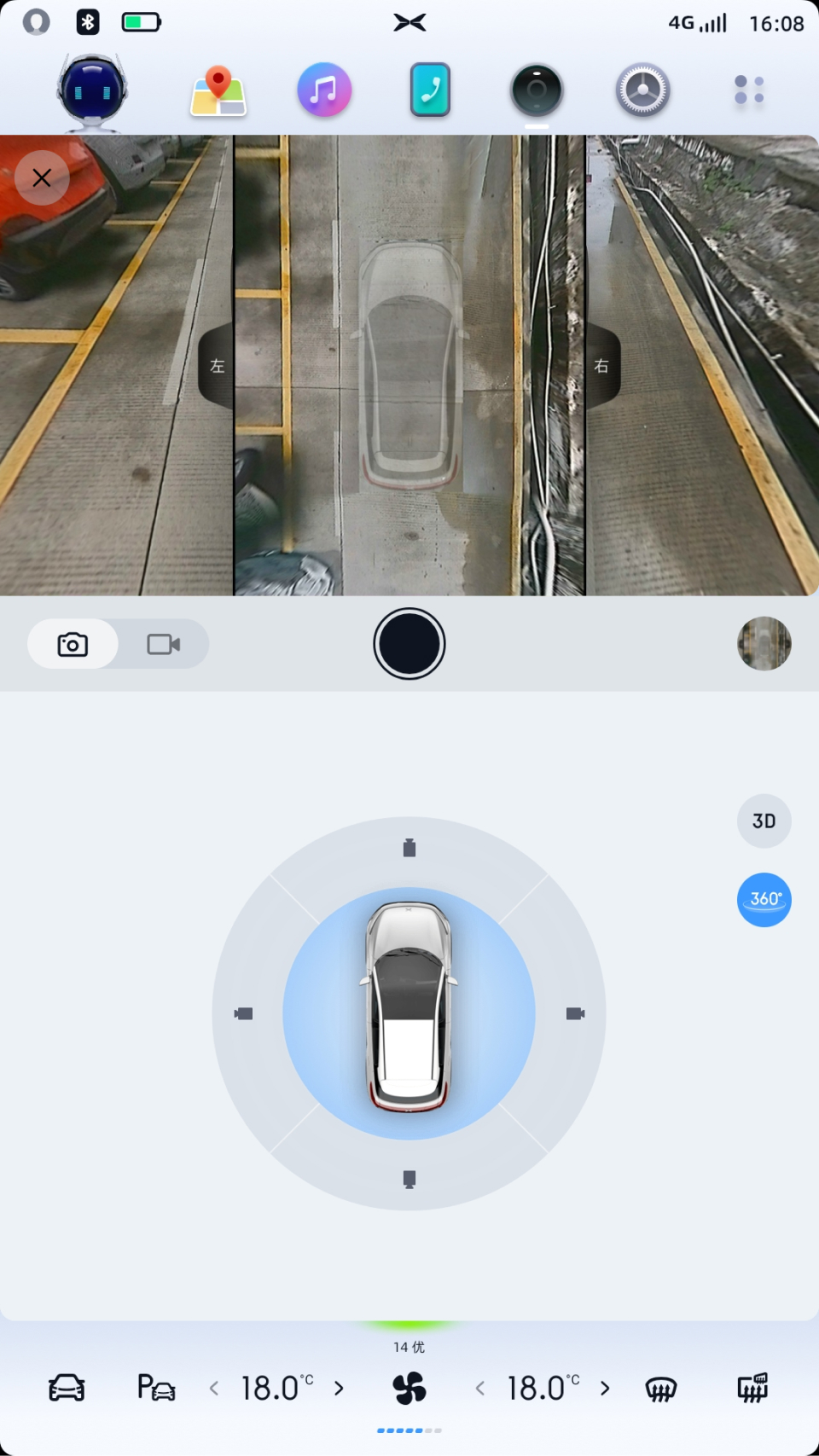Tap the robot voice assistant
Screen dimensions: 819x1456
point(92,92)
